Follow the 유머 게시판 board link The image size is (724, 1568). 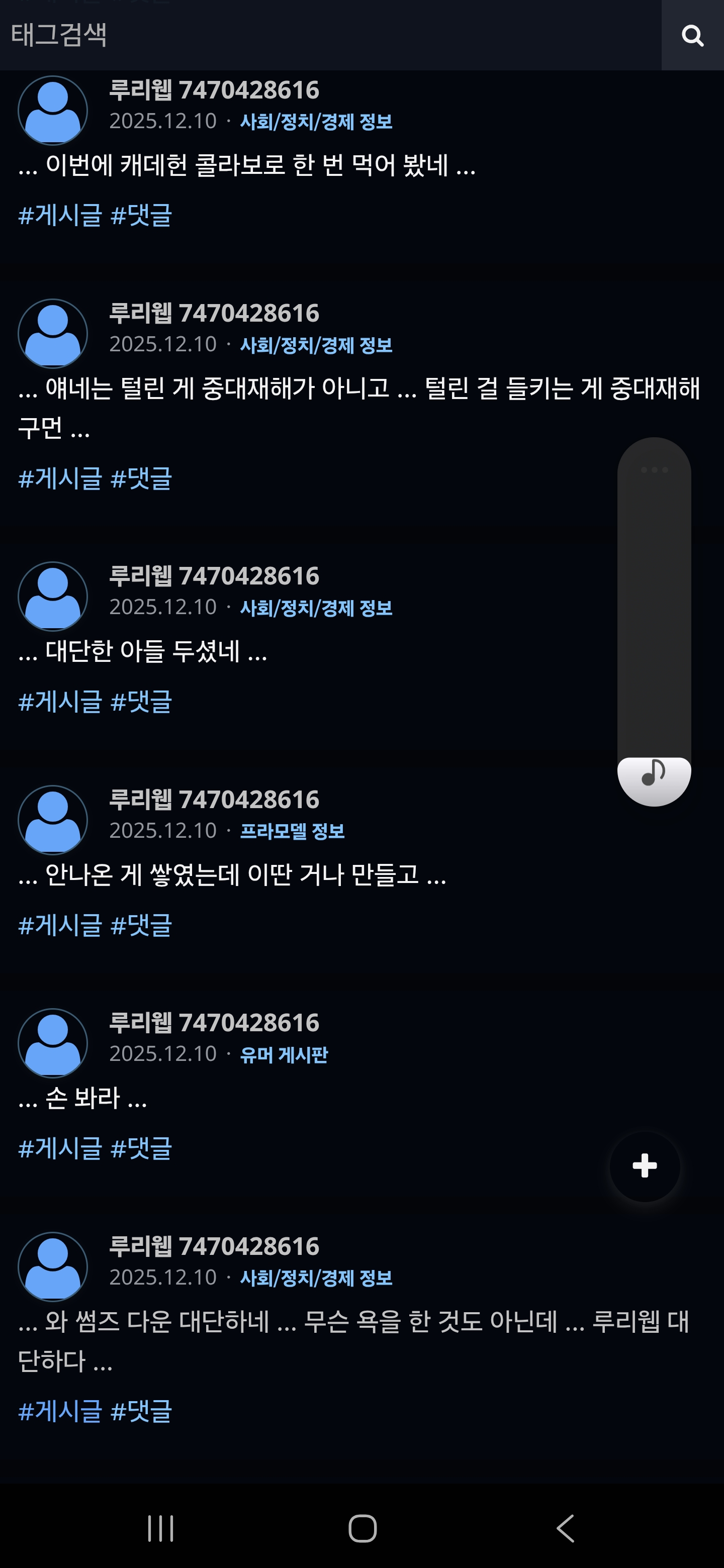284,1054
